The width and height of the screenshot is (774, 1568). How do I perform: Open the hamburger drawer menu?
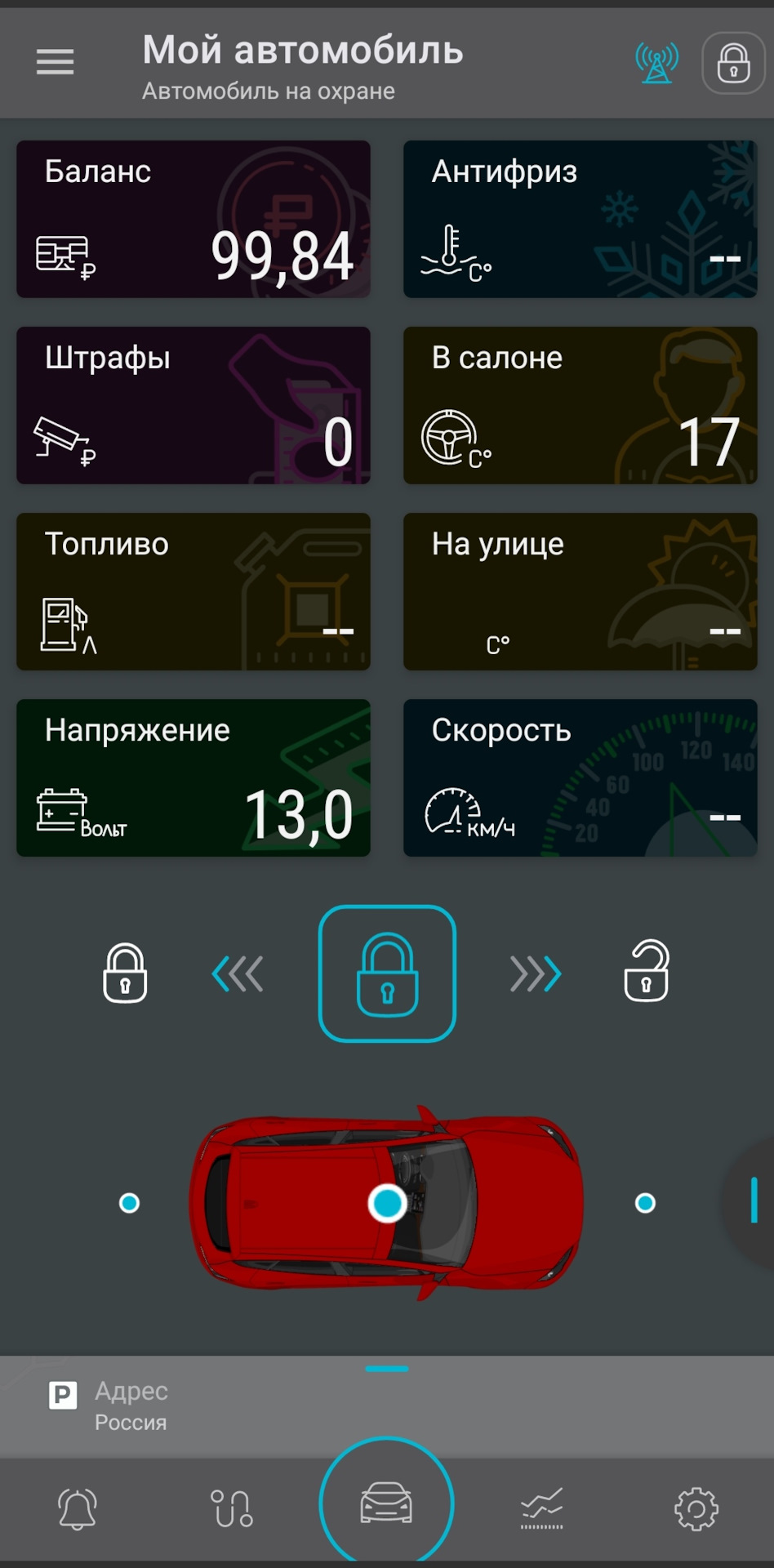[x=55, y=62]
